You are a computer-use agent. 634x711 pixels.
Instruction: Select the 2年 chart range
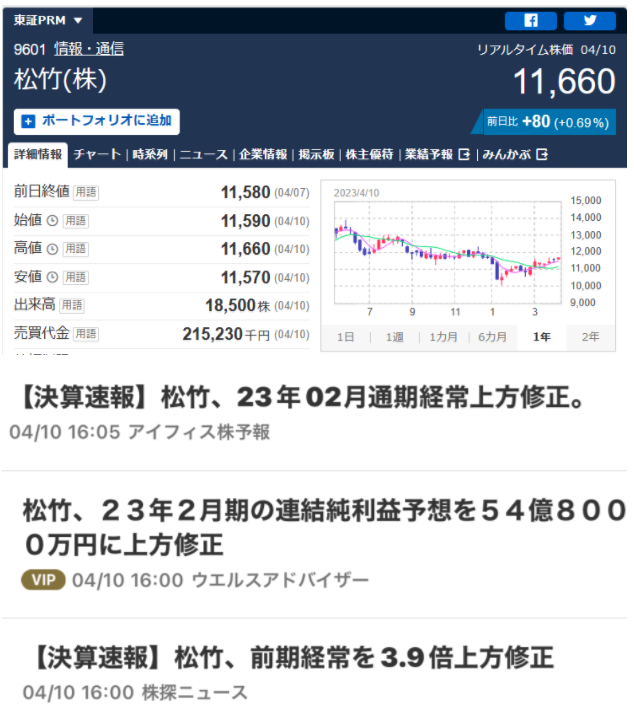coord(591,337)
